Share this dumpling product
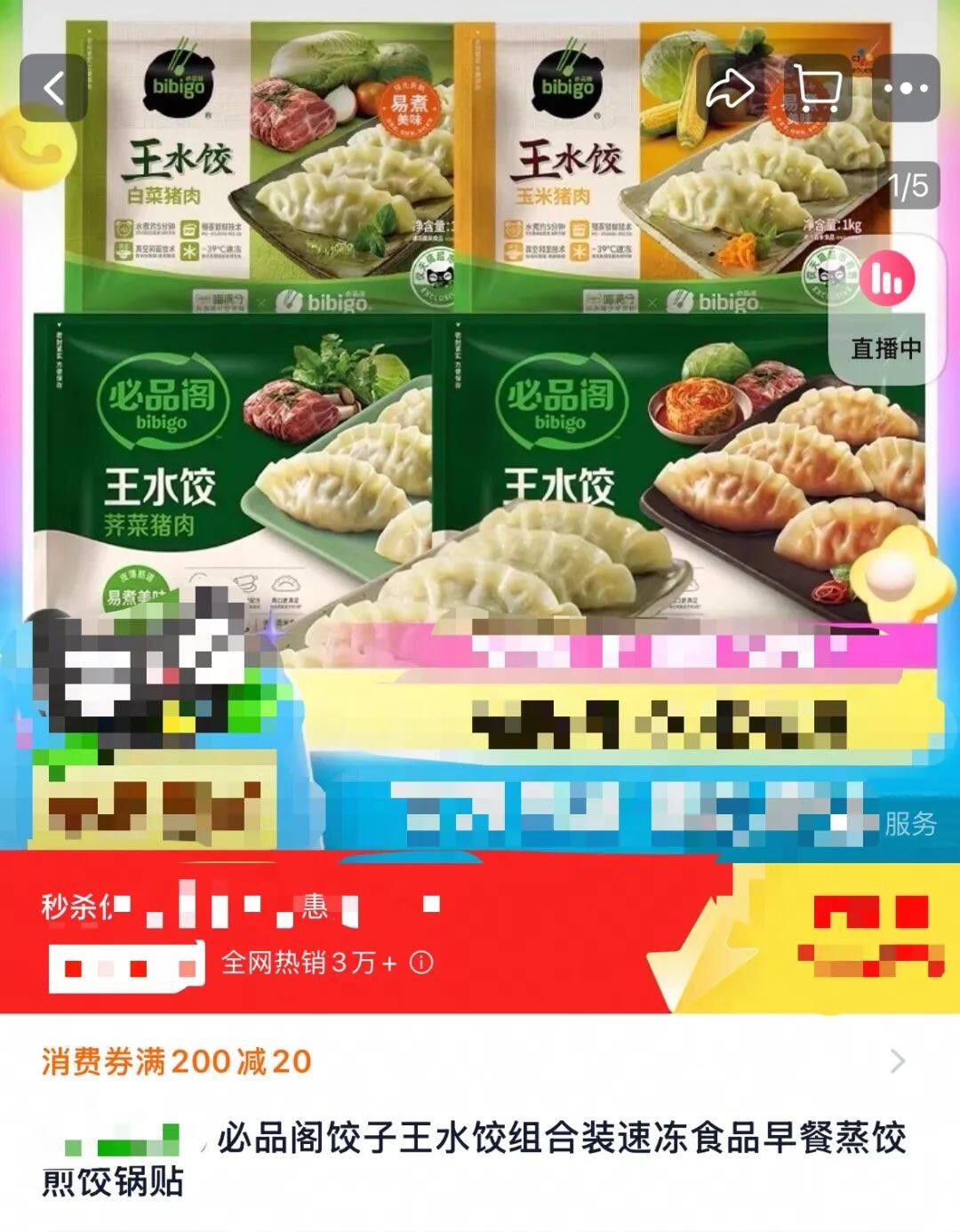Screen dimensions: 960x1232 (x=729, y=88)
